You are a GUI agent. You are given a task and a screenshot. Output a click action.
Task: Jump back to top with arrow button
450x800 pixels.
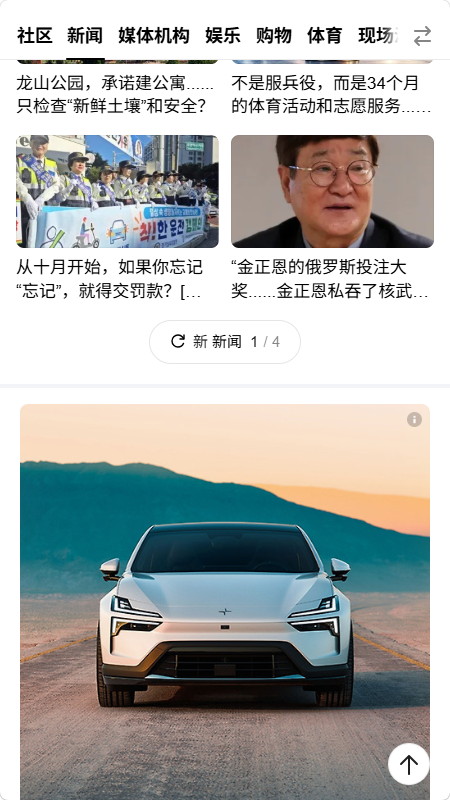click(409, 764)
